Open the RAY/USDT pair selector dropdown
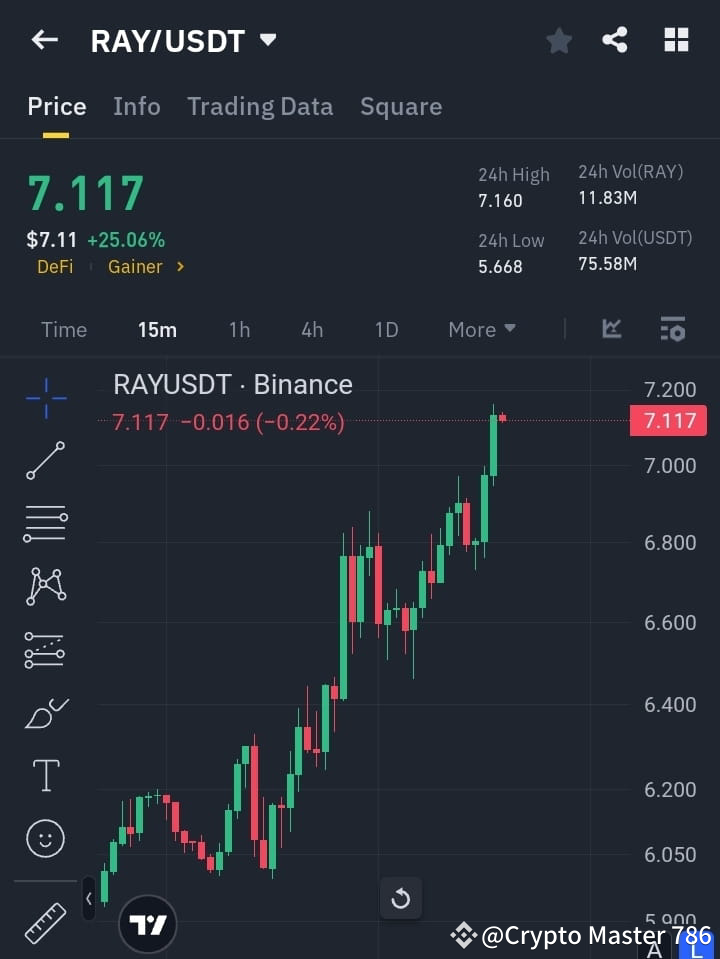 coord(267,40)
